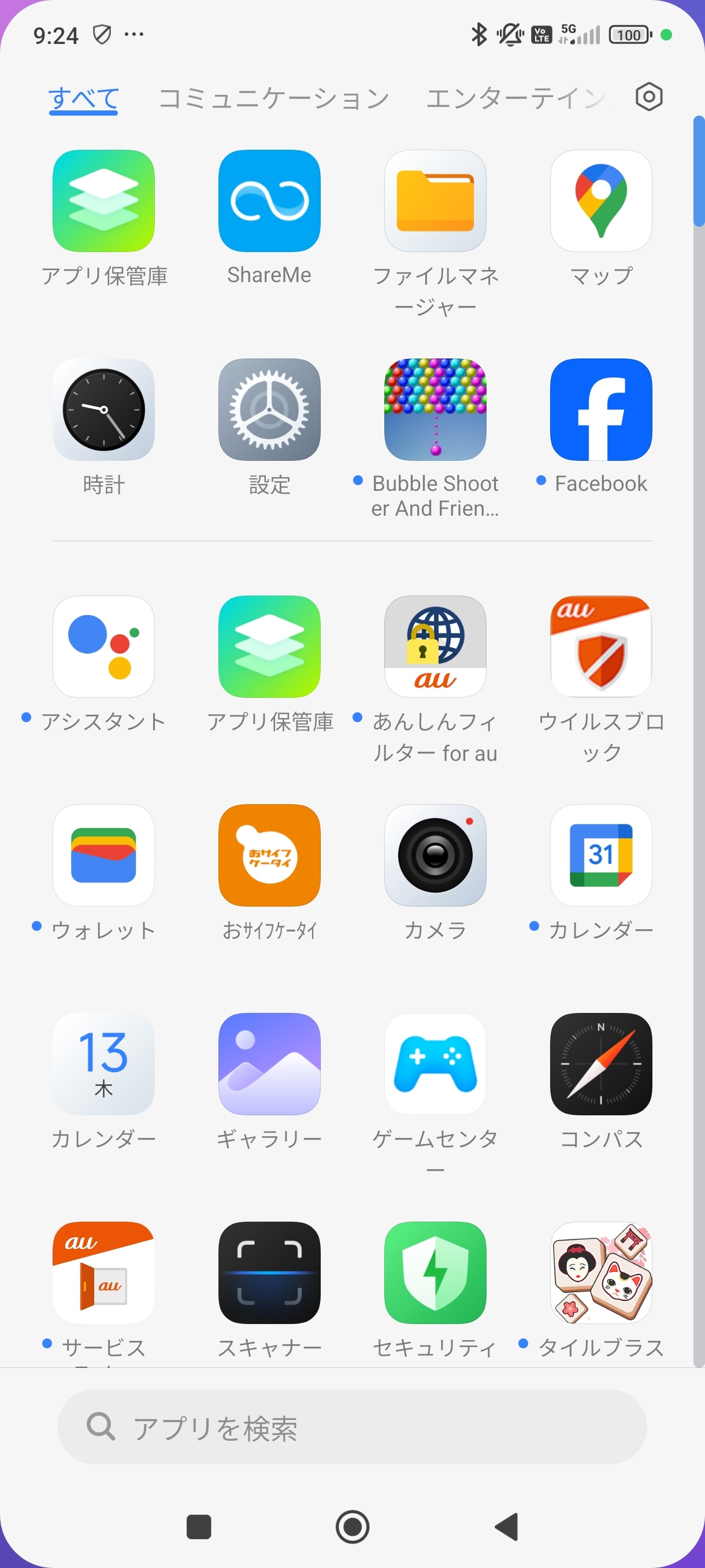Launch Bubble Shooter And Friends
This screenshot has height=1568, width=705.
pos(436,410)
